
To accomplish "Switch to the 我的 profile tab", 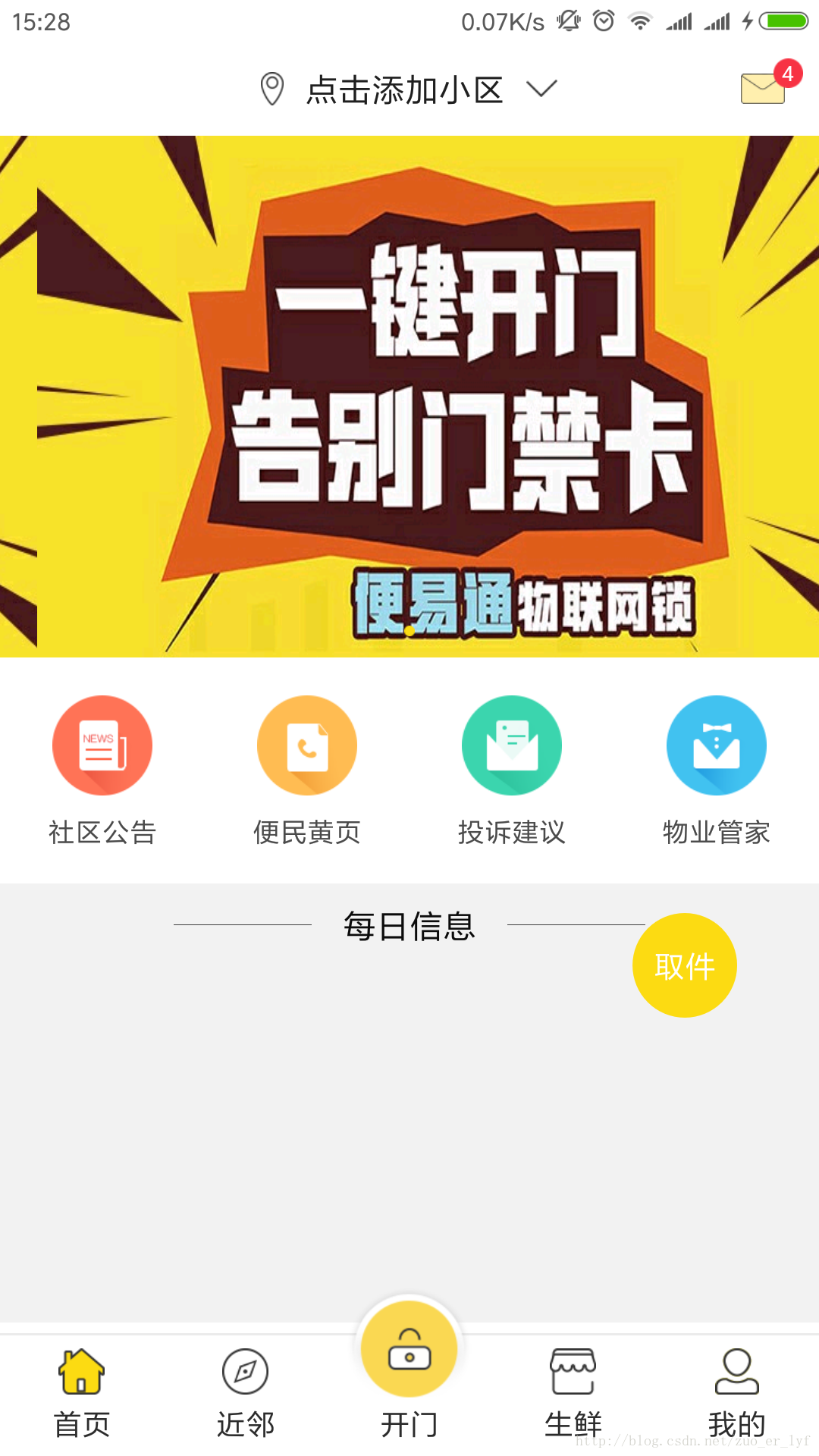I will pyautogui.click(x=737, y=1394).
